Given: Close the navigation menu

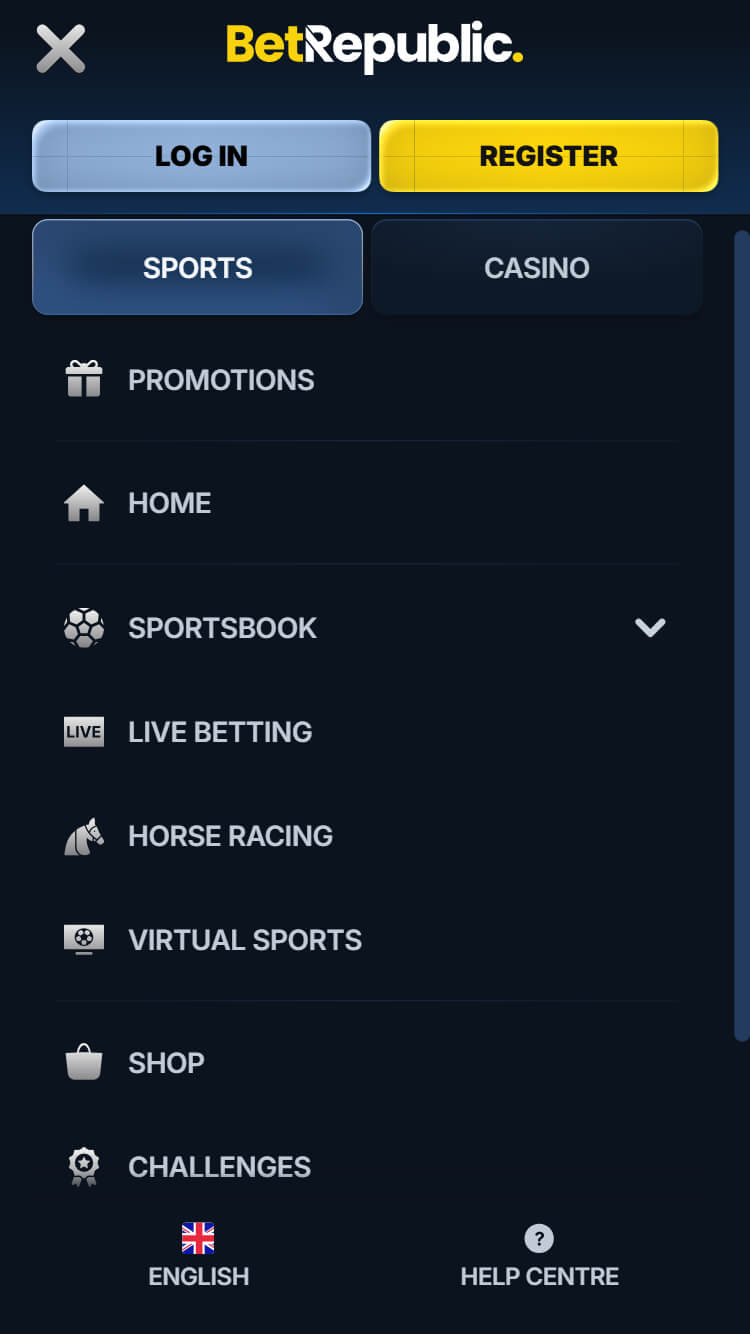Looking at the screenshot, I should [x=61, y=49].
